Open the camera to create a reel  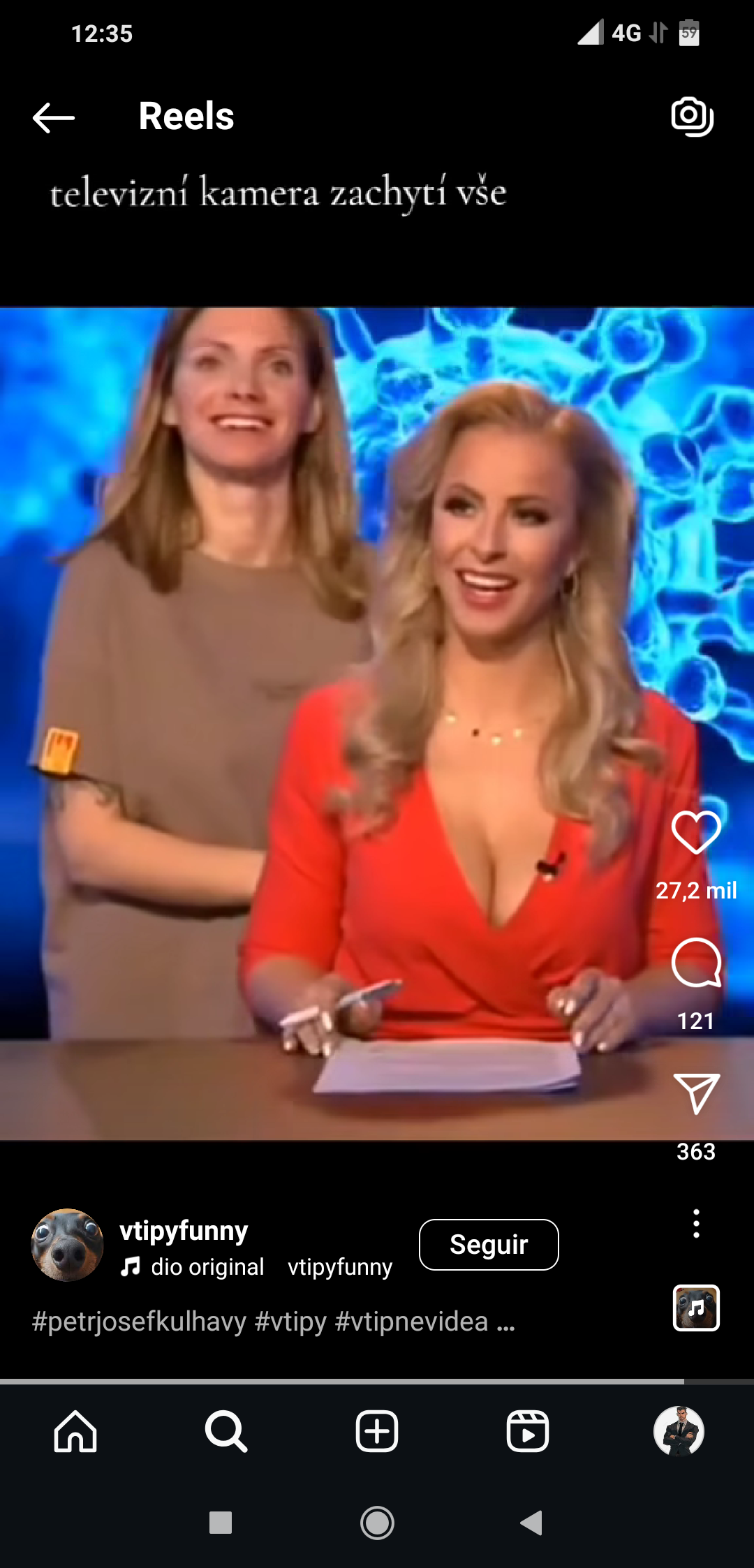tap(692, 116)
